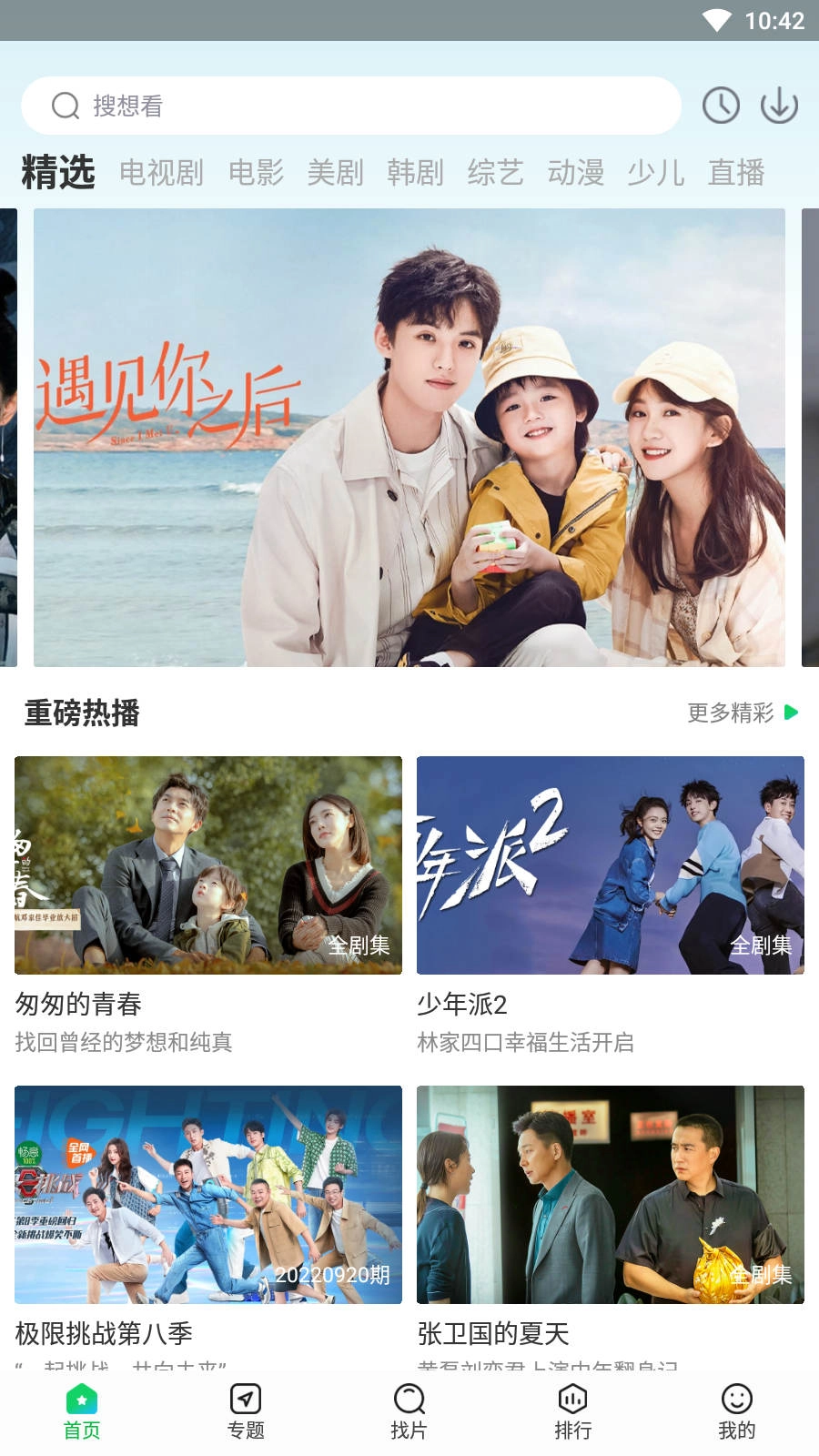This screenshot has width=819, height=1456.
Task: Open the 找片 bottom tab
Action: pyautogui.click(x=409, y=1411)
